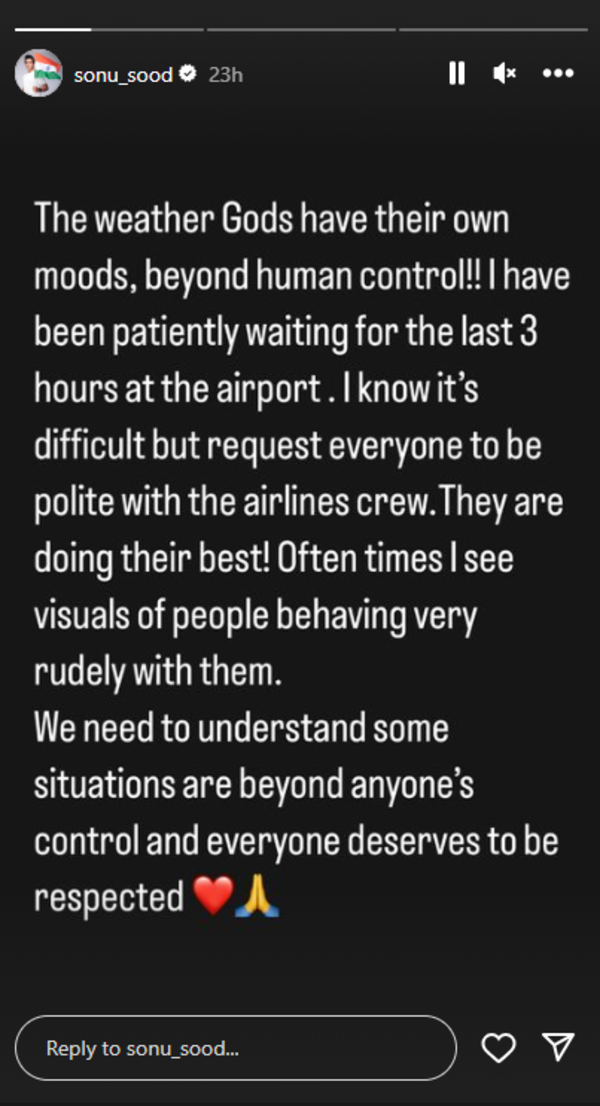600x1106 pixels.
Task: Open sonu_sood's profile picture
Action: pos(38,73)
